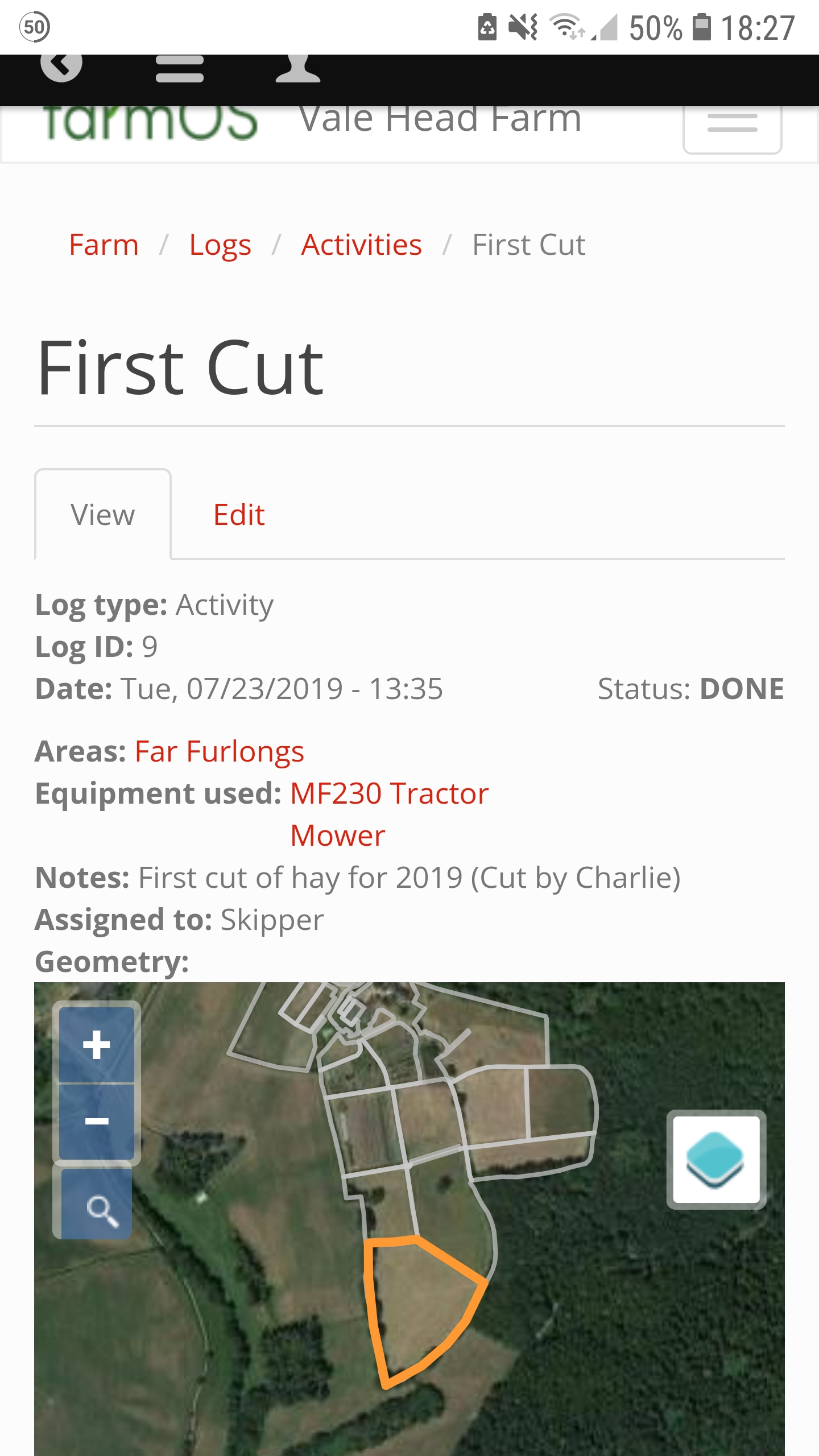The height and width of the screenshot is (1456, 819).
Task: Open the Activities breadcrumb link
Action: click(361, 245)
